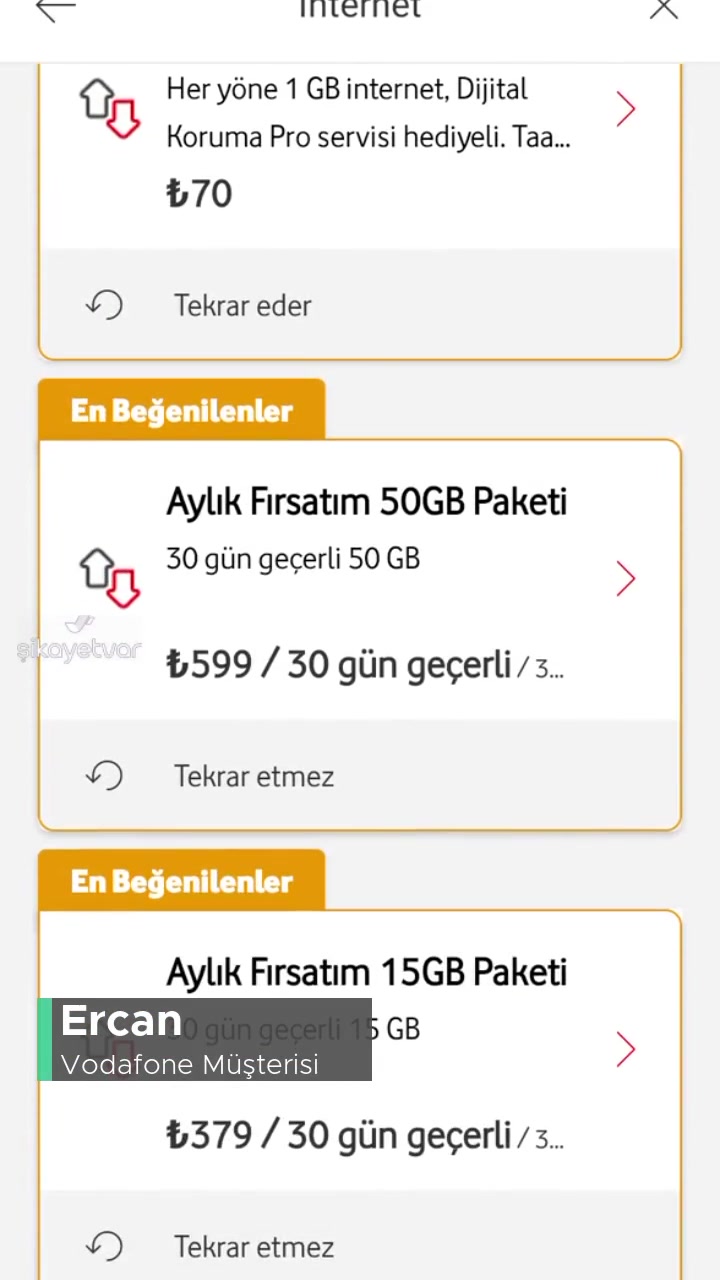
Task: Click the repeat icon beside first Tekrar etmez
Action: point(104,775)
